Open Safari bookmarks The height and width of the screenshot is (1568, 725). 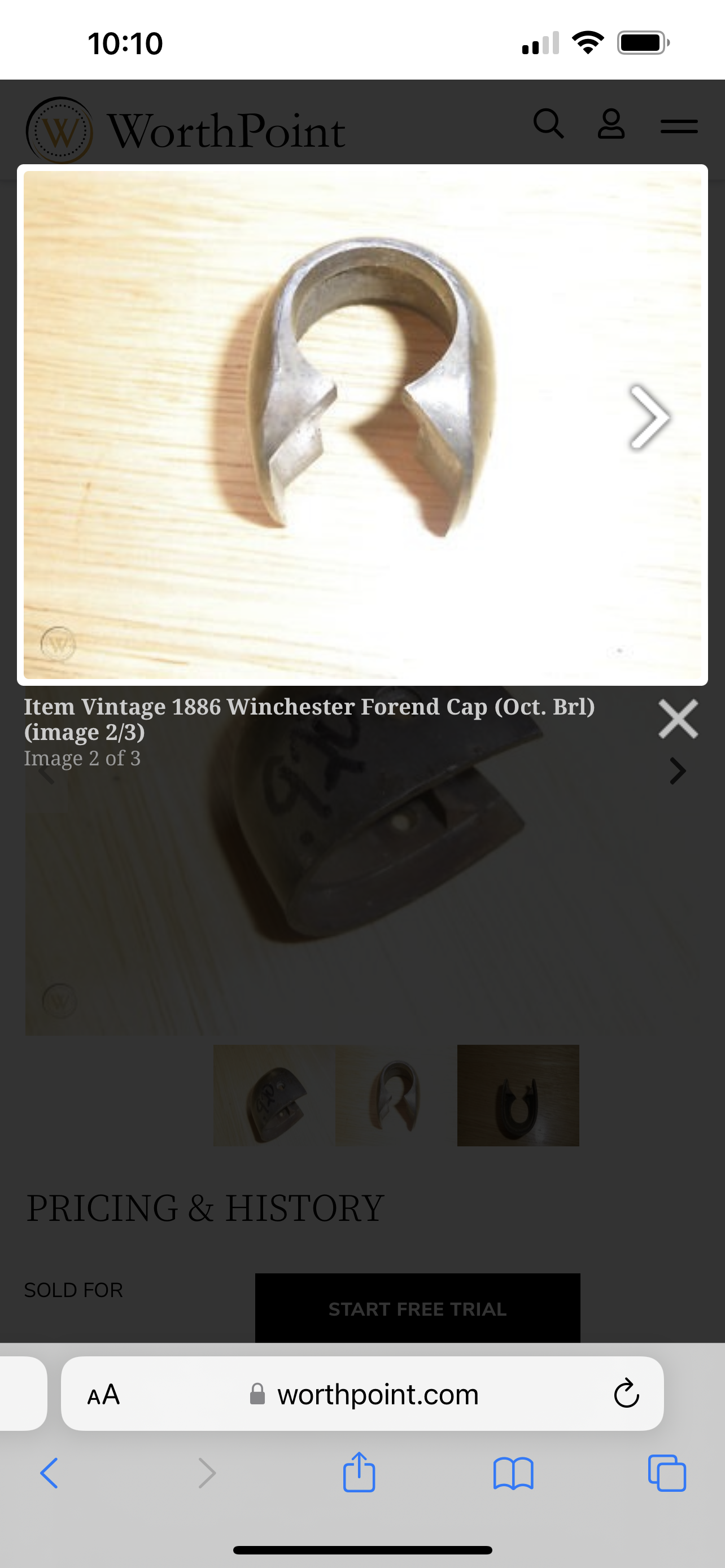point(513,1474)
